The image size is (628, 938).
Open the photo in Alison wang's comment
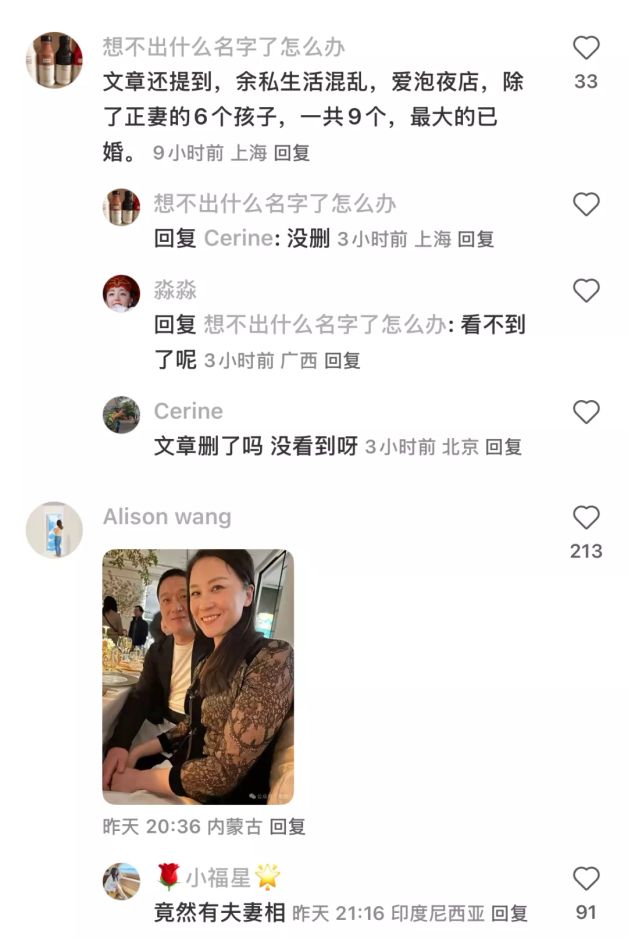click(198, 676)
